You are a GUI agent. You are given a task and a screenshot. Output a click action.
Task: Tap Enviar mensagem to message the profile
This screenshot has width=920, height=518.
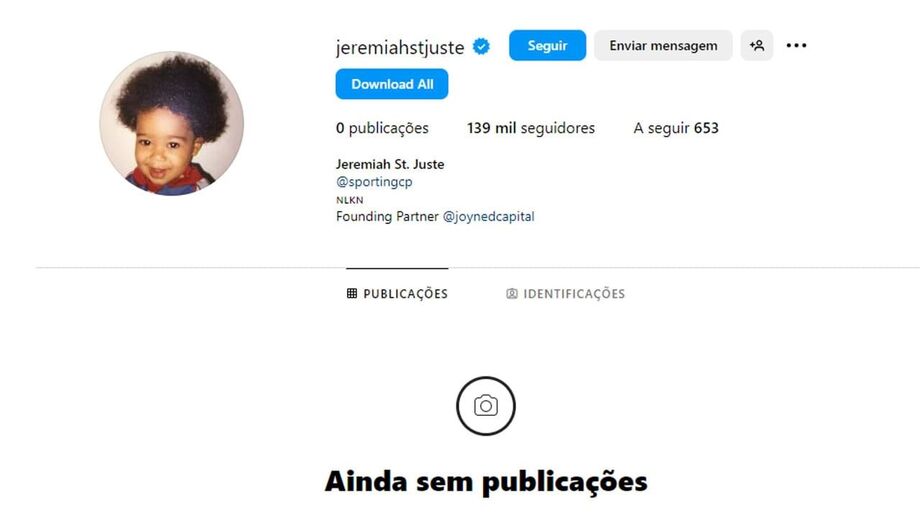663,46
